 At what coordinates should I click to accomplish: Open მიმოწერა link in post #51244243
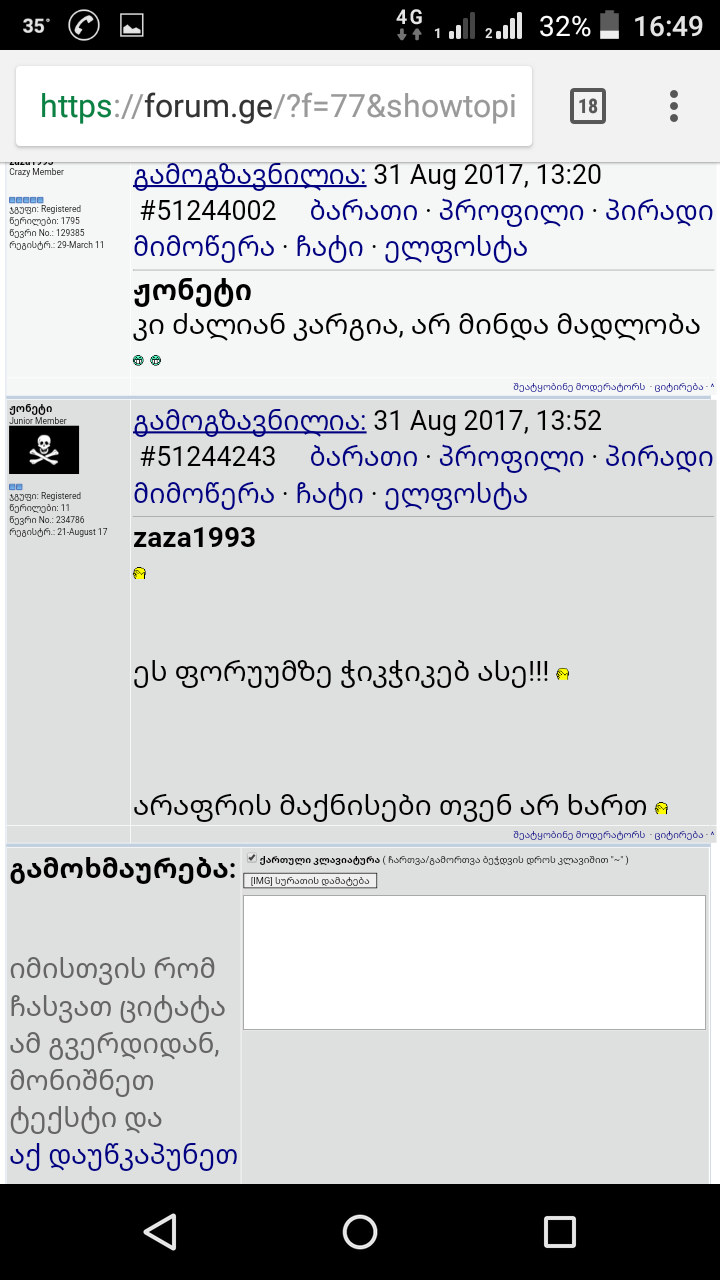coord(204,494)
